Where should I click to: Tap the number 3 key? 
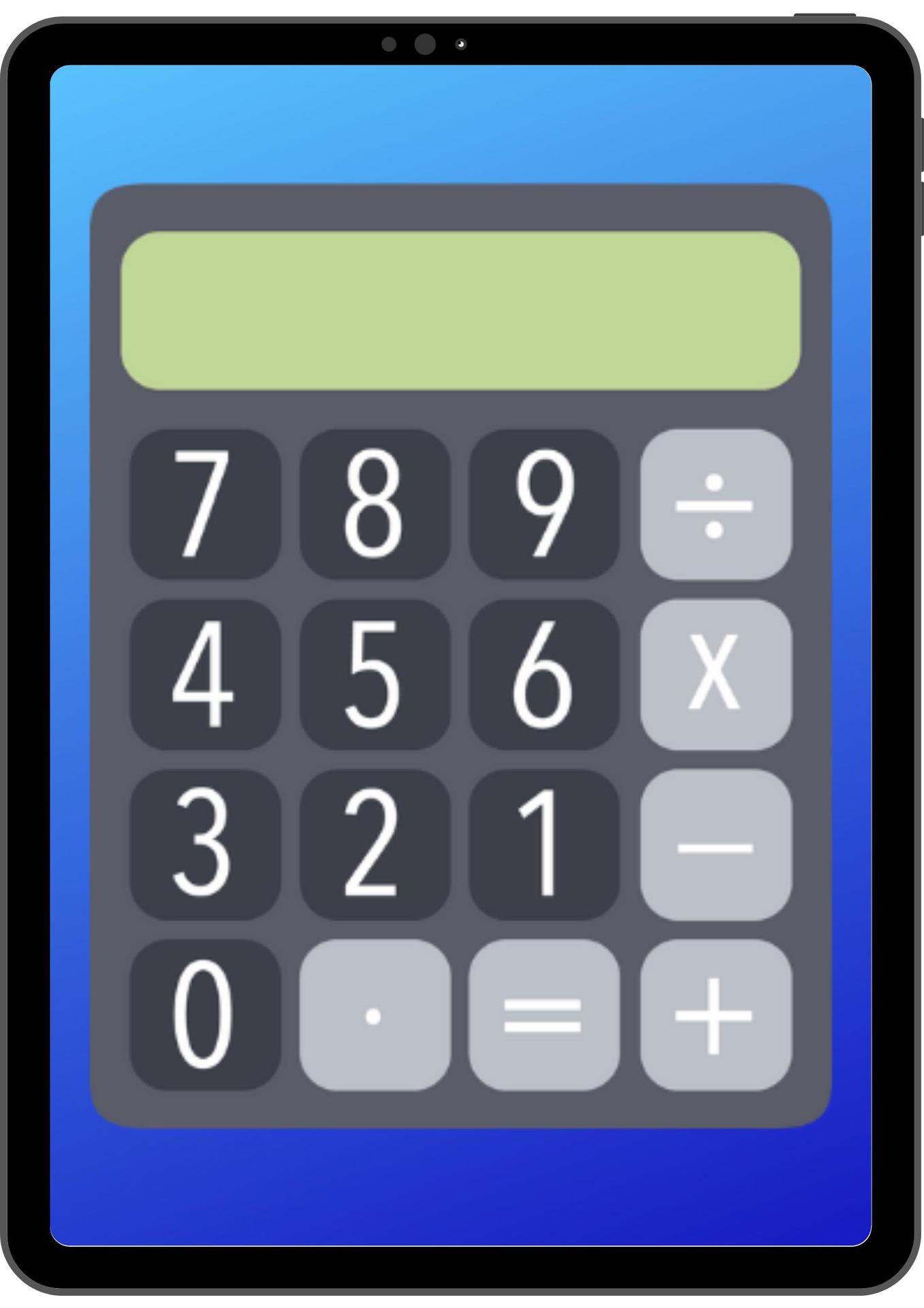coord(205,845)
